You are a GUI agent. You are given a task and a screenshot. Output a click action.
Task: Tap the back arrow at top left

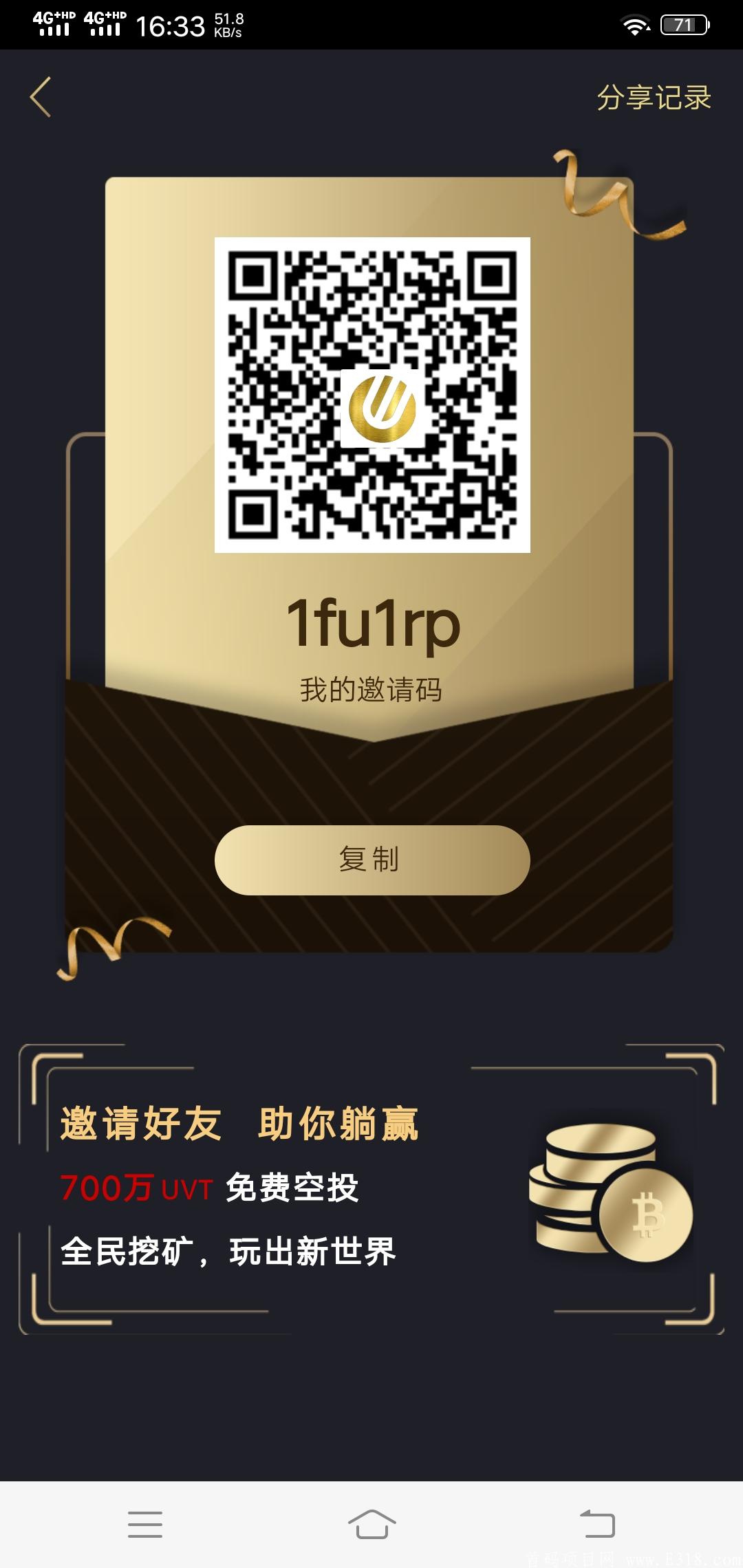[41, 97]
